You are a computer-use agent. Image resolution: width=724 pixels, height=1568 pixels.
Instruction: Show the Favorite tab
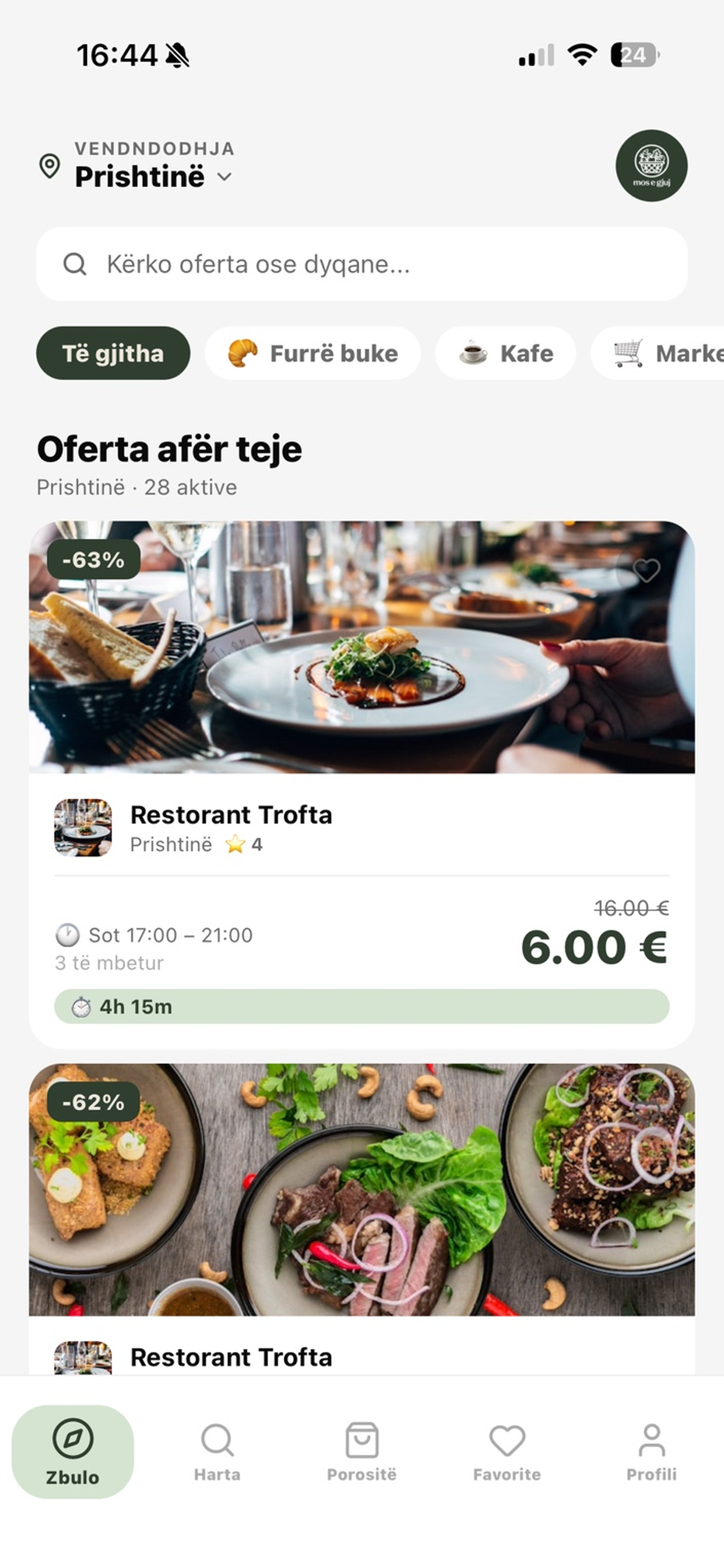point(507,1451)
